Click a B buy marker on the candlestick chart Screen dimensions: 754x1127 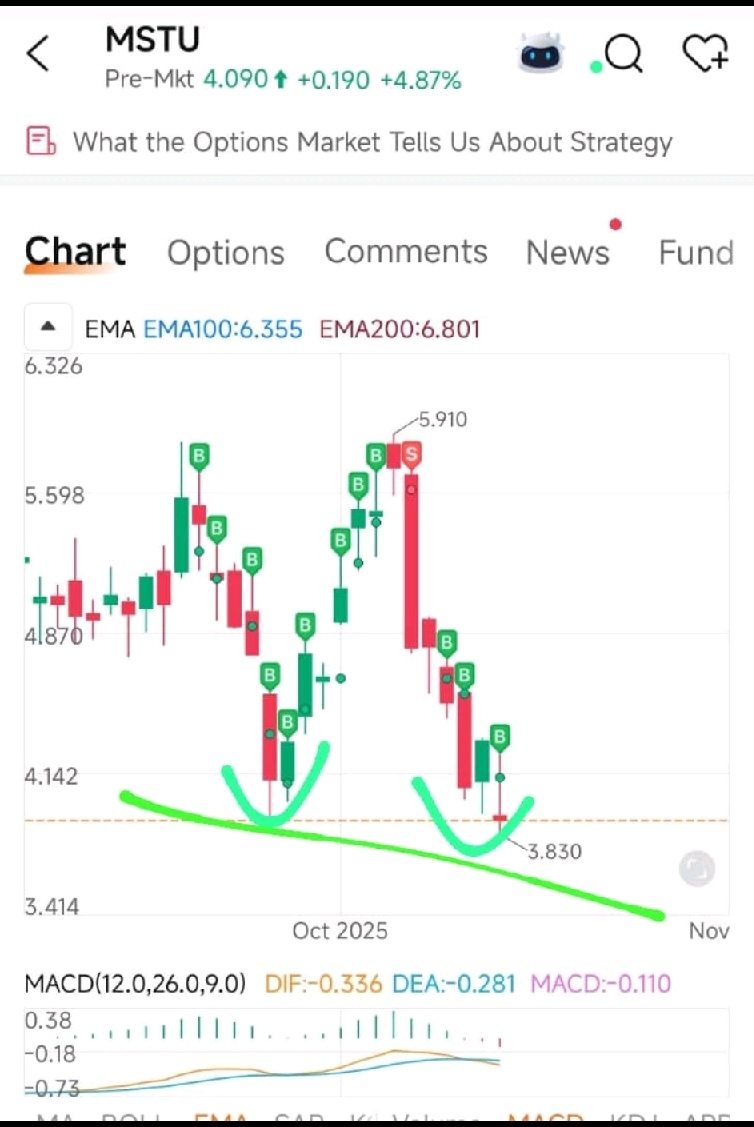coord(199,454)
